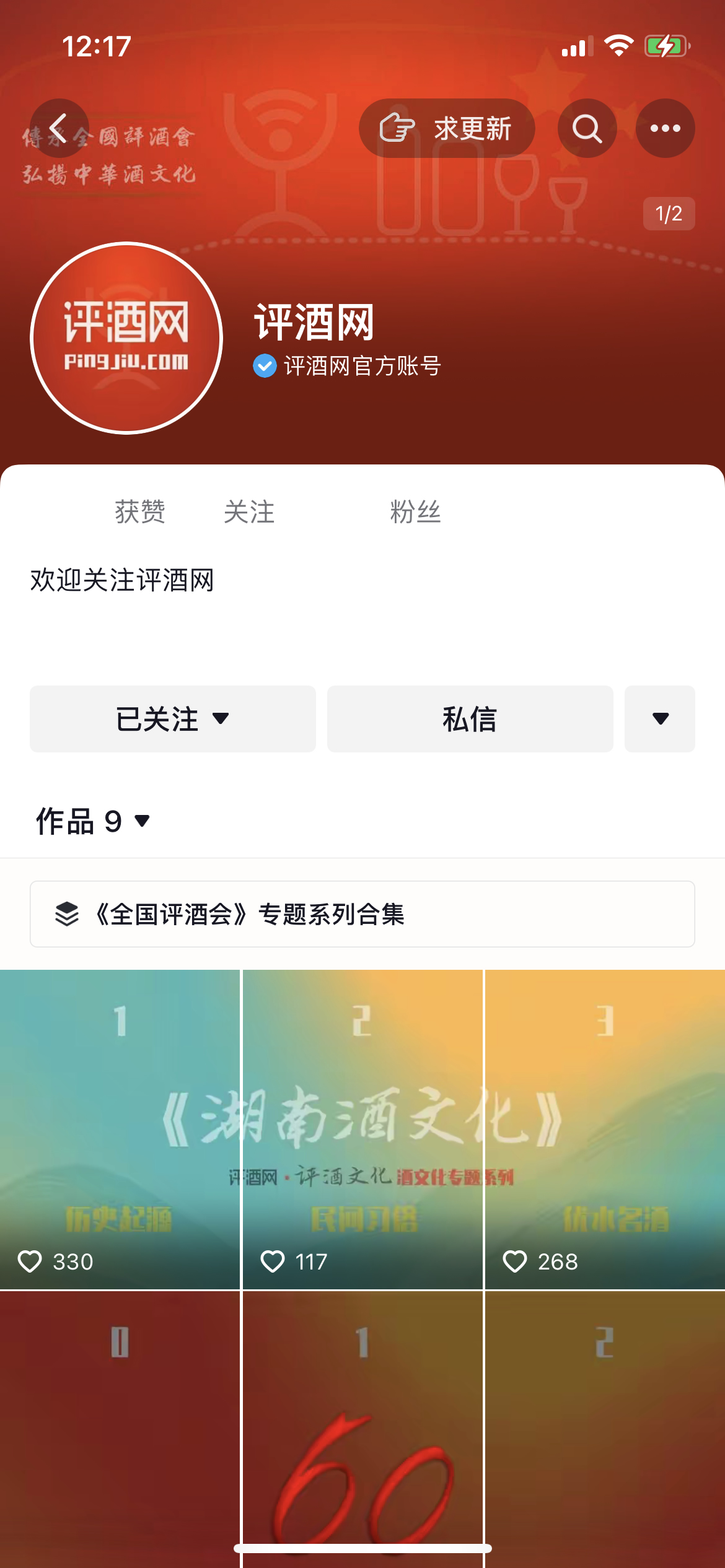Open the 粉丝 followers list
This screenshot has width=725, height=1568.
(415, 512)
